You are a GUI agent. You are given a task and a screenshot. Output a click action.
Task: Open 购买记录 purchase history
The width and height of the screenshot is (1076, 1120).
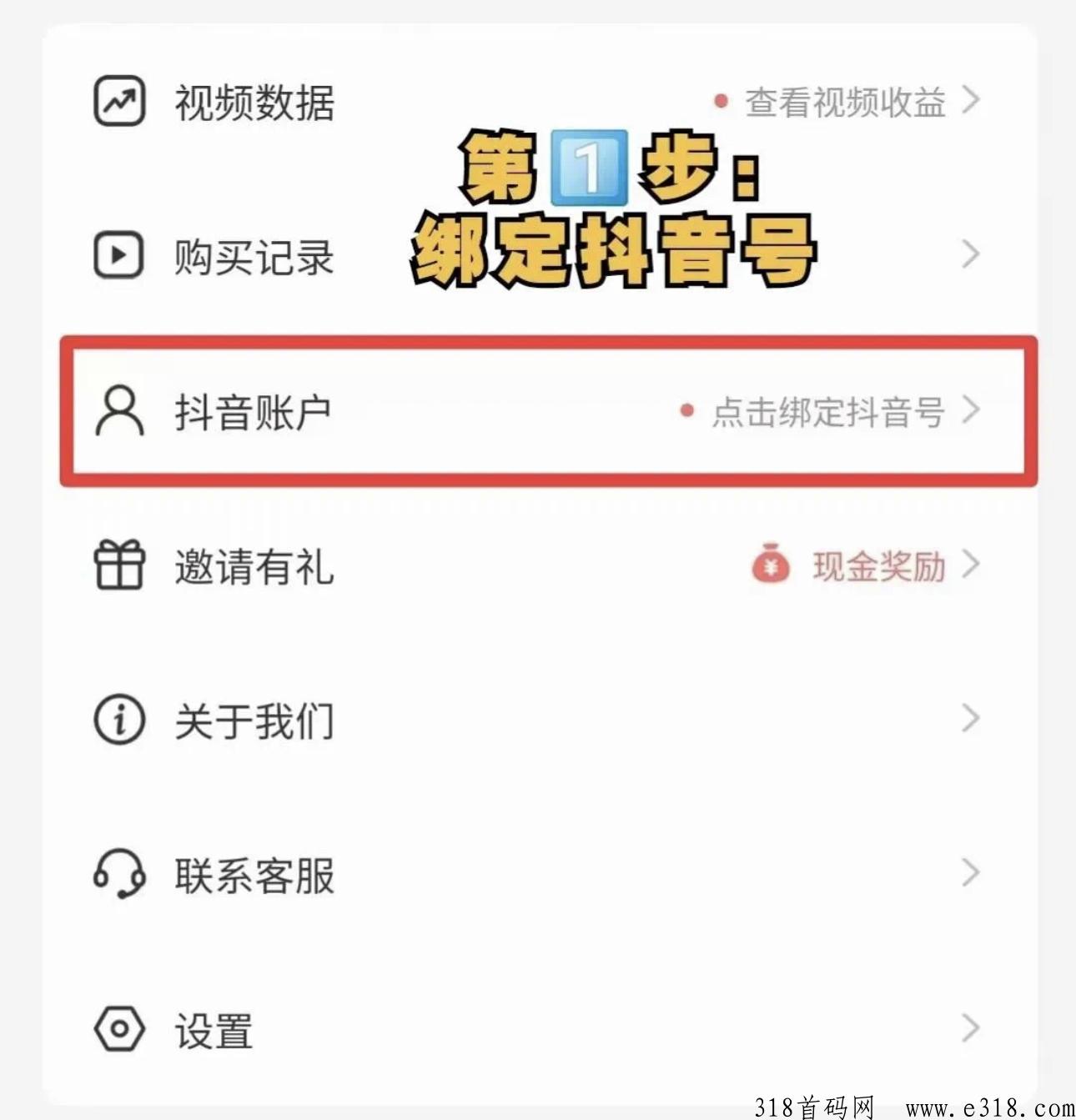254,256
